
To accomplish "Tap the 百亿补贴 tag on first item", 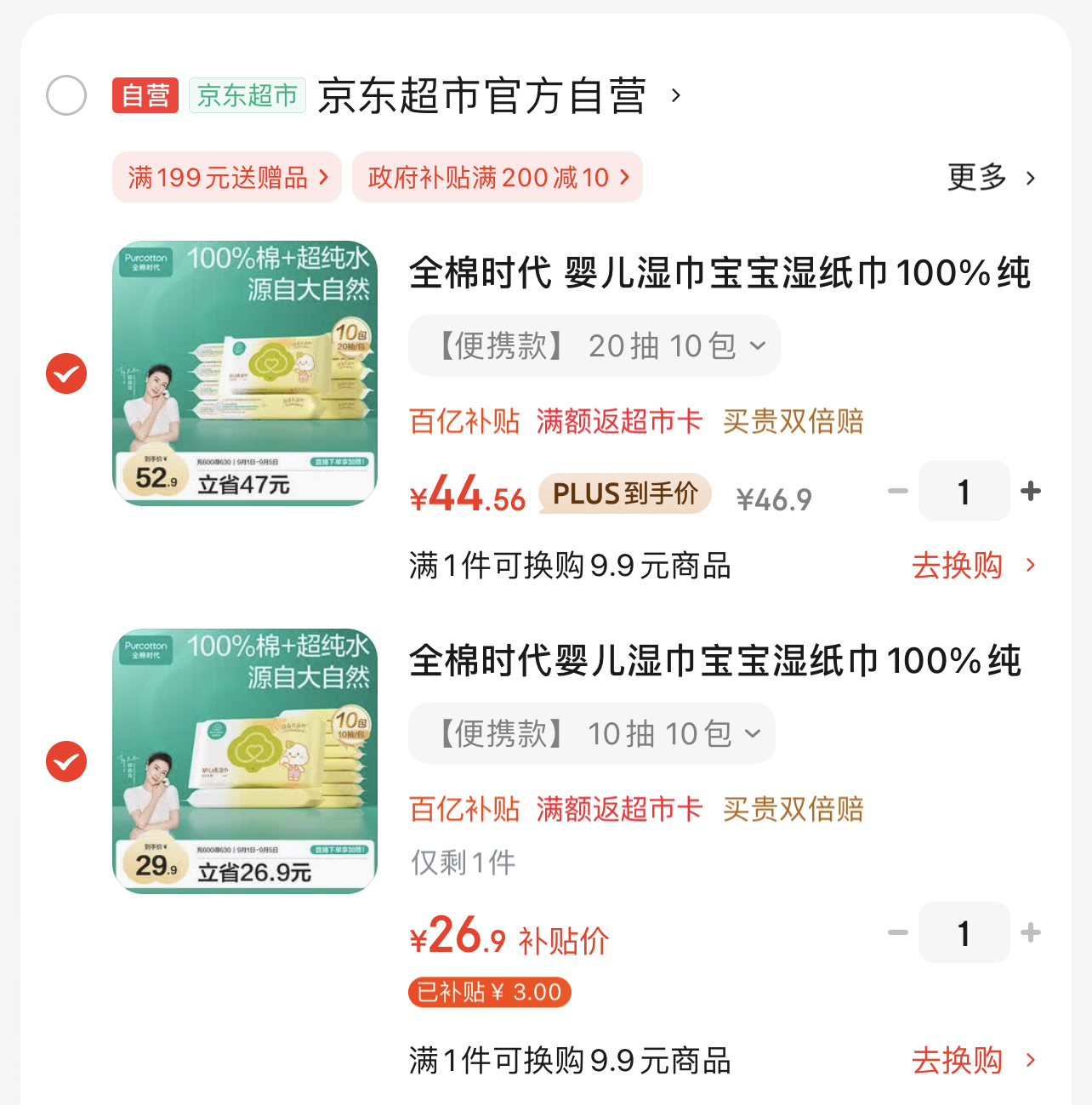I will 464,421.
